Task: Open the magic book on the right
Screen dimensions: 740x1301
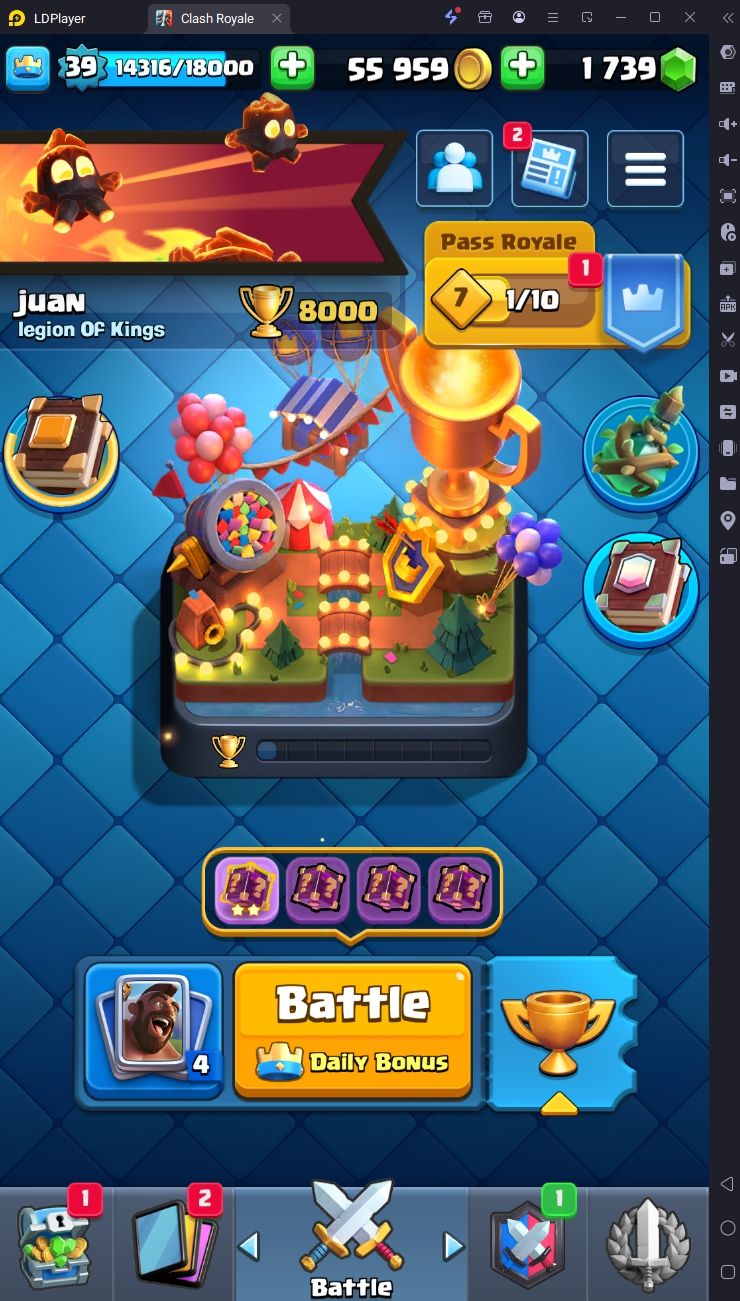Action: [x=640, y=590]
